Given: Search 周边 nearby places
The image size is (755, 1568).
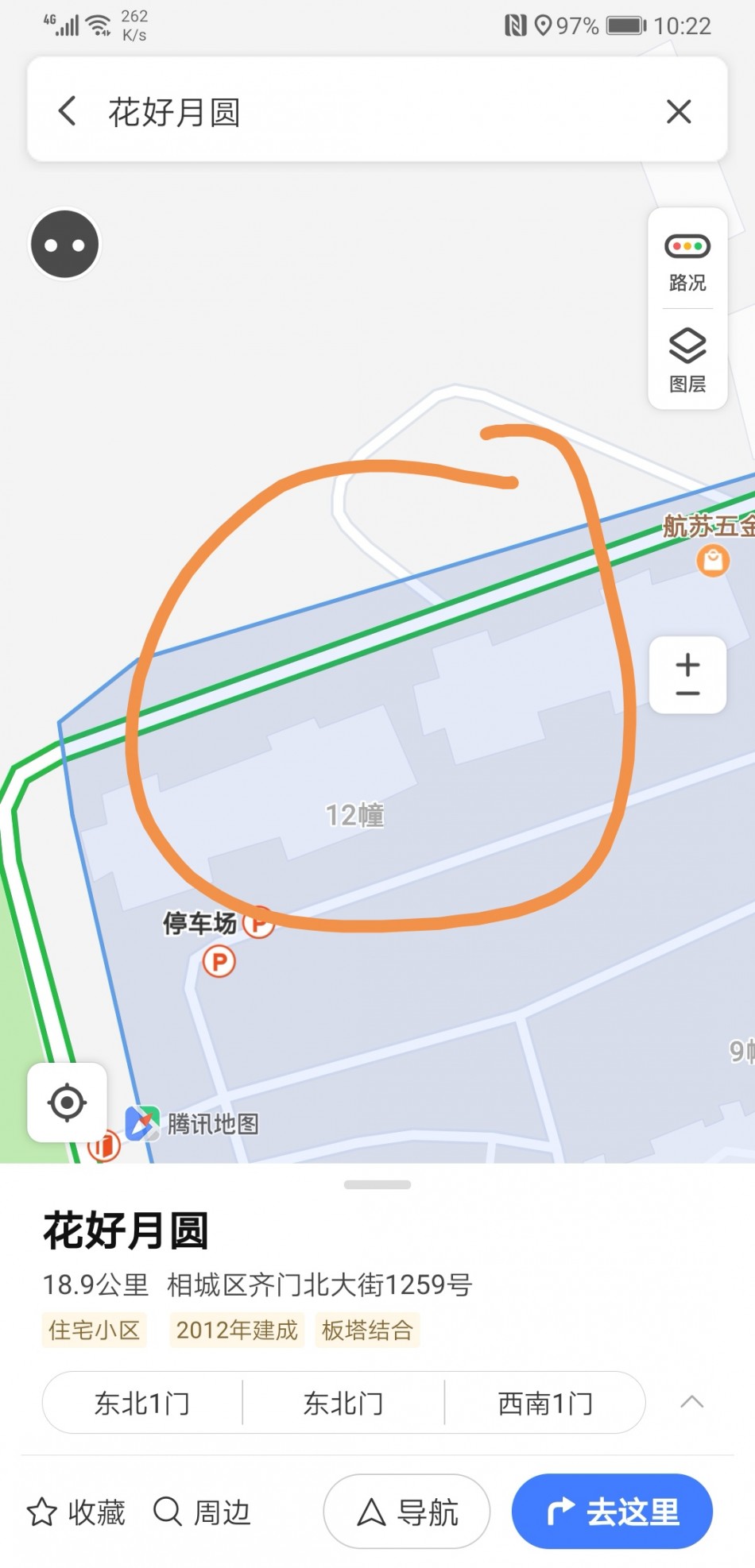Looking at the screenshot, I should click(203, 1512).
